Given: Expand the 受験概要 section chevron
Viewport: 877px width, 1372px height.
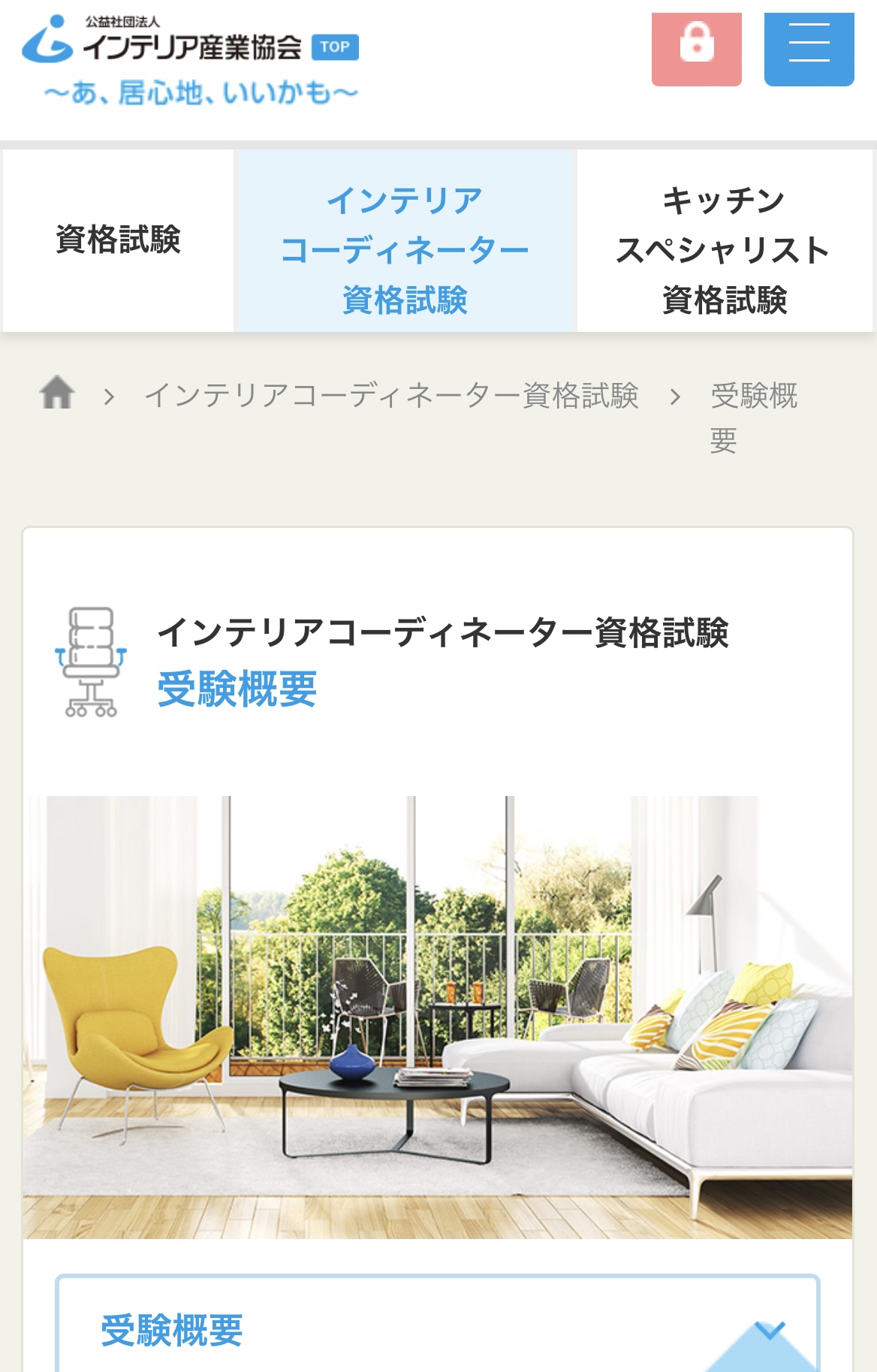Looking at the screenshot, I should tap(770, 1330).
